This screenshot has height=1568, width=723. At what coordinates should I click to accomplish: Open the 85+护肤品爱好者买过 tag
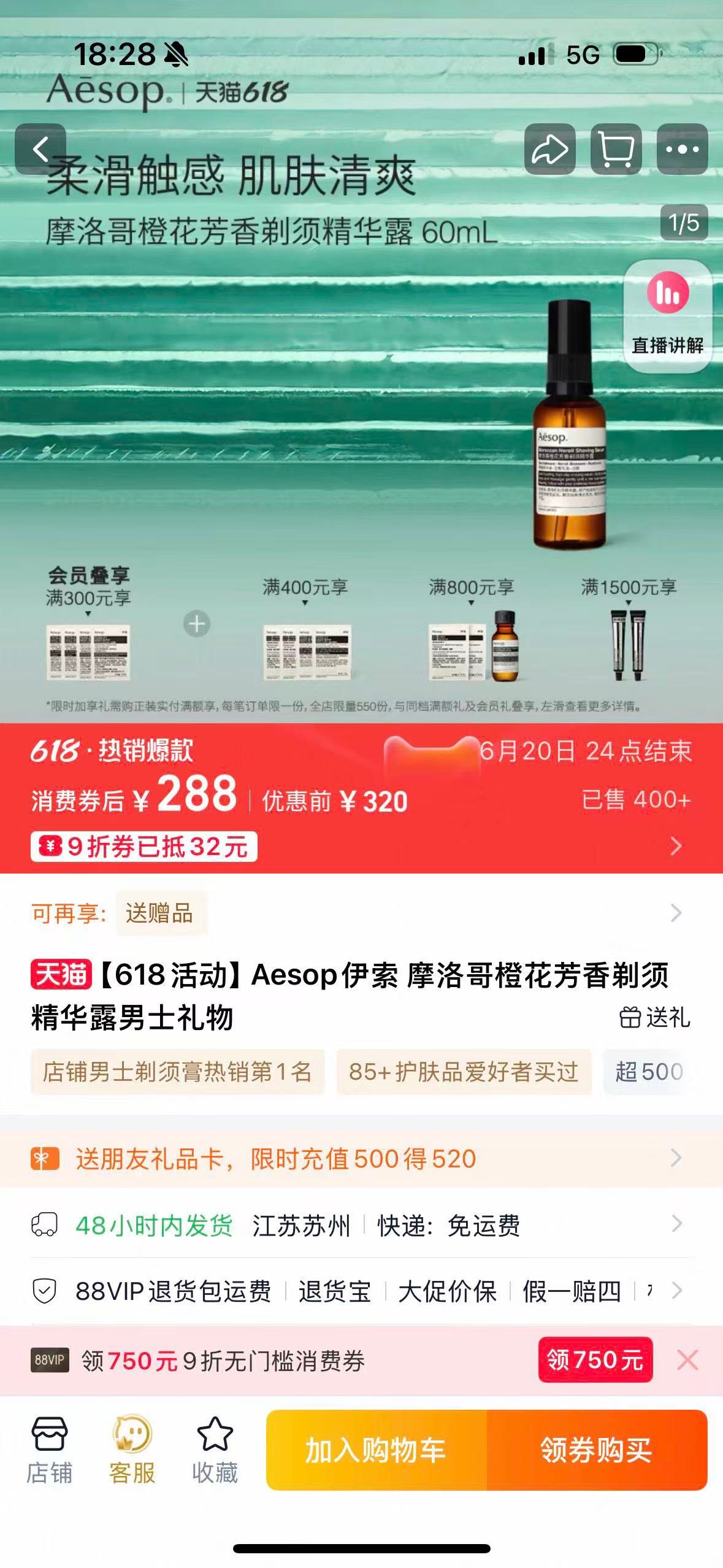coord(464,1072)
